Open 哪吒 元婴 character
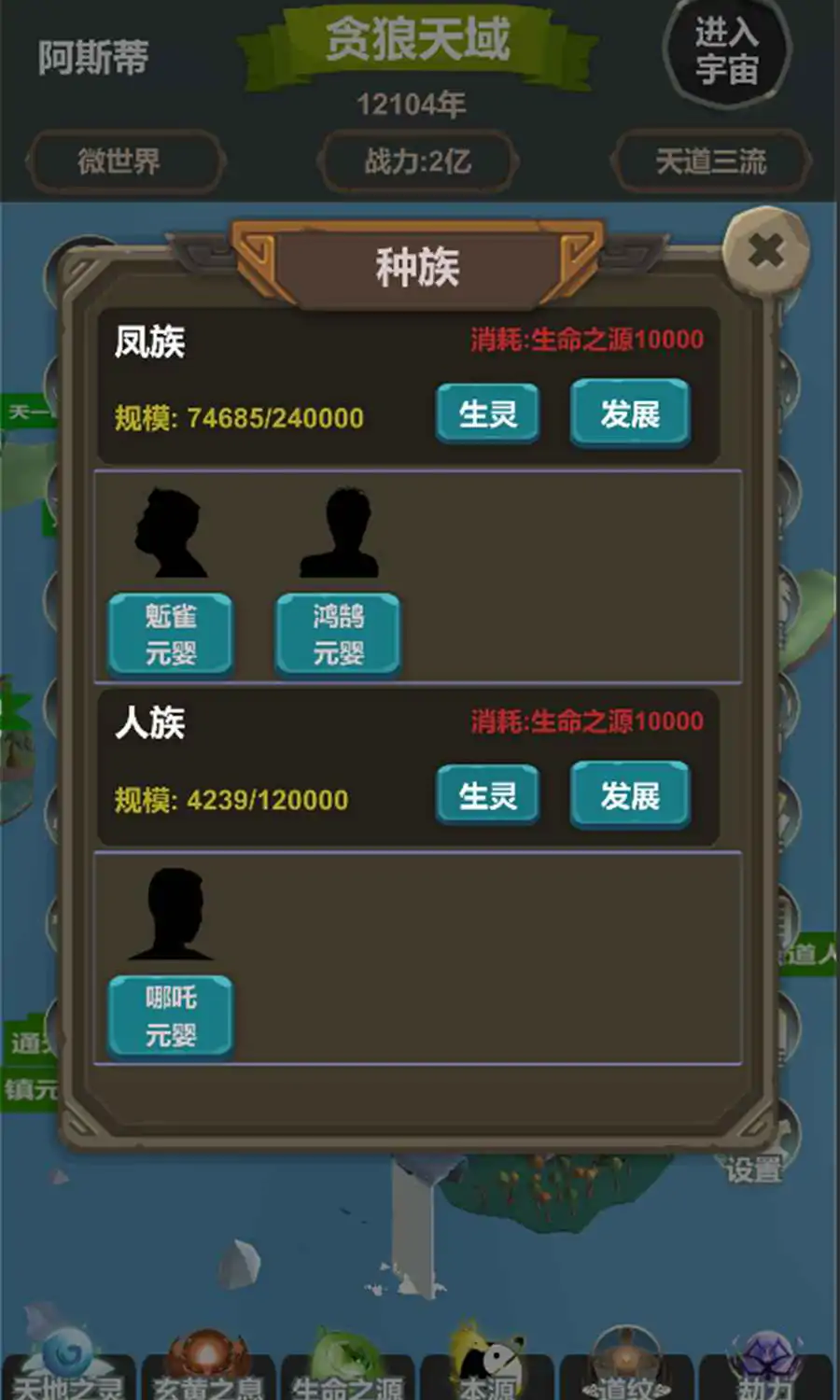 pos(171,1015)
